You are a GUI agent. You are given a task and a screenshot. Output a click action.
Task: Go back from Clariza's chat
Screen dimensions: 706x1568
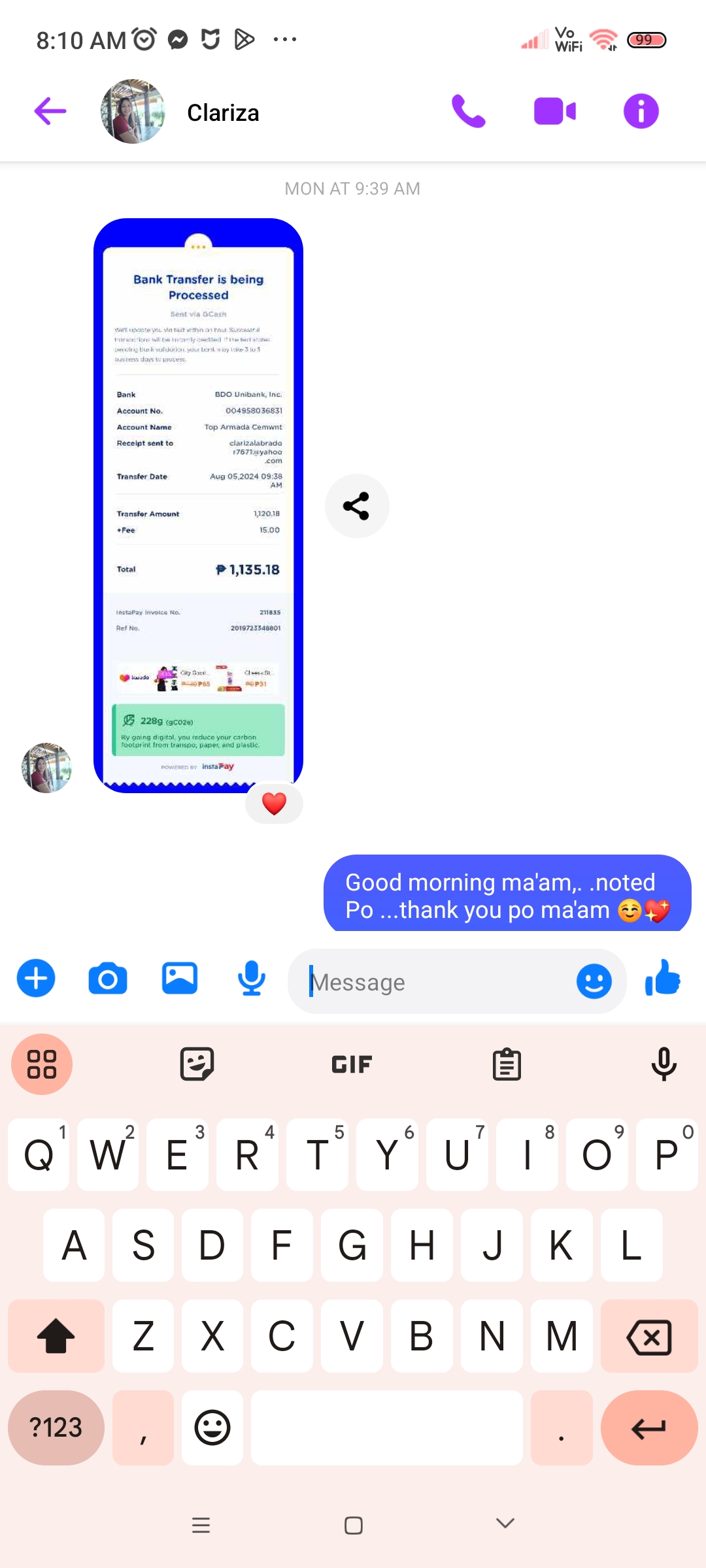coord(50,111)
